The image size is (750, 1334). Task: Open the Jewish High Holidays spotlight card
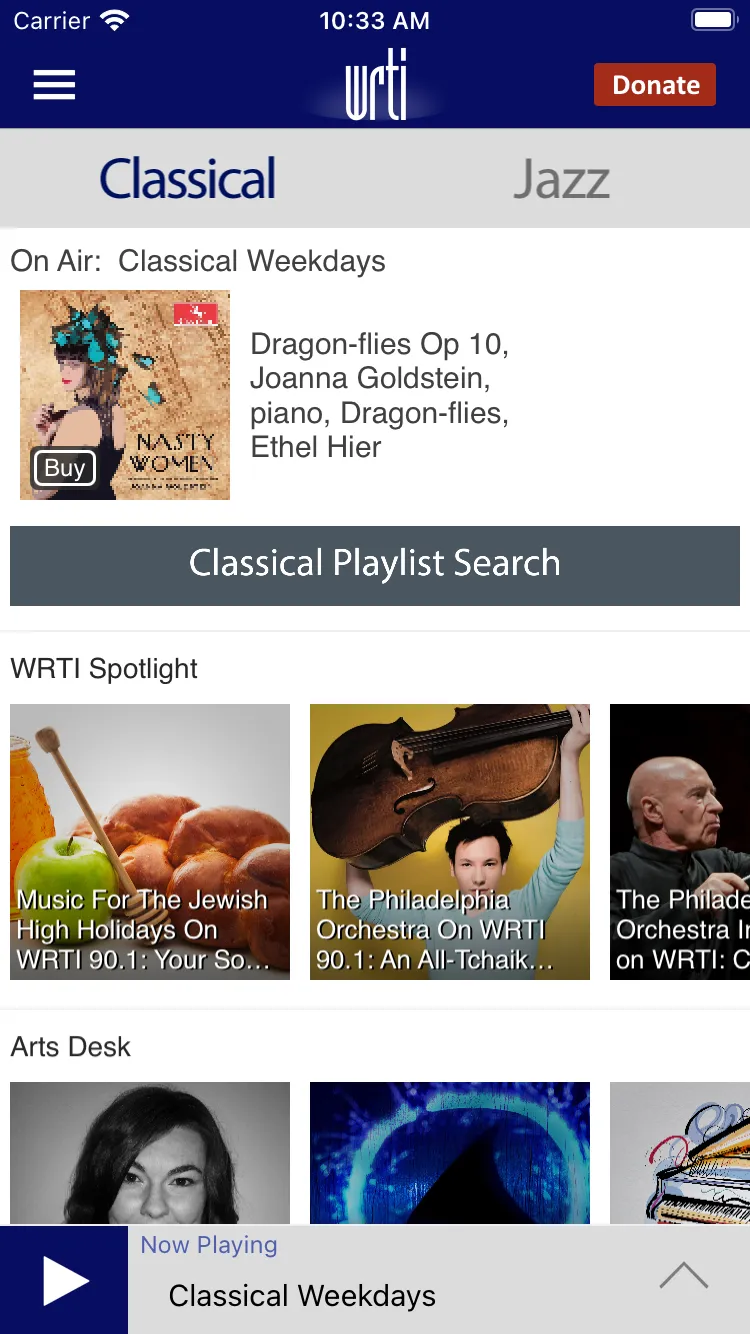click(x=150, y=842)
